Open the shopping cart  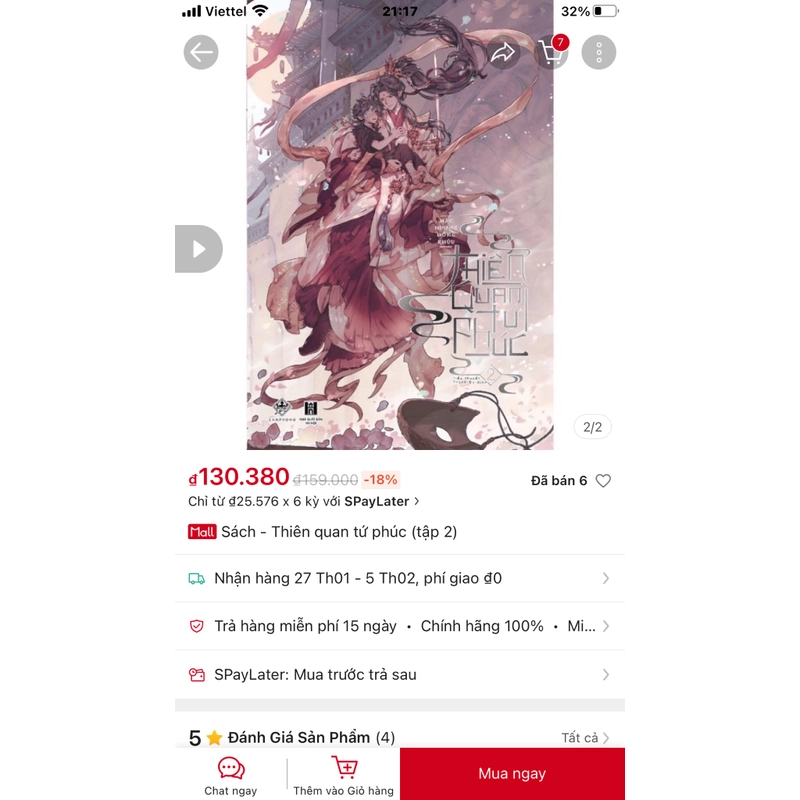pos(551,52)
